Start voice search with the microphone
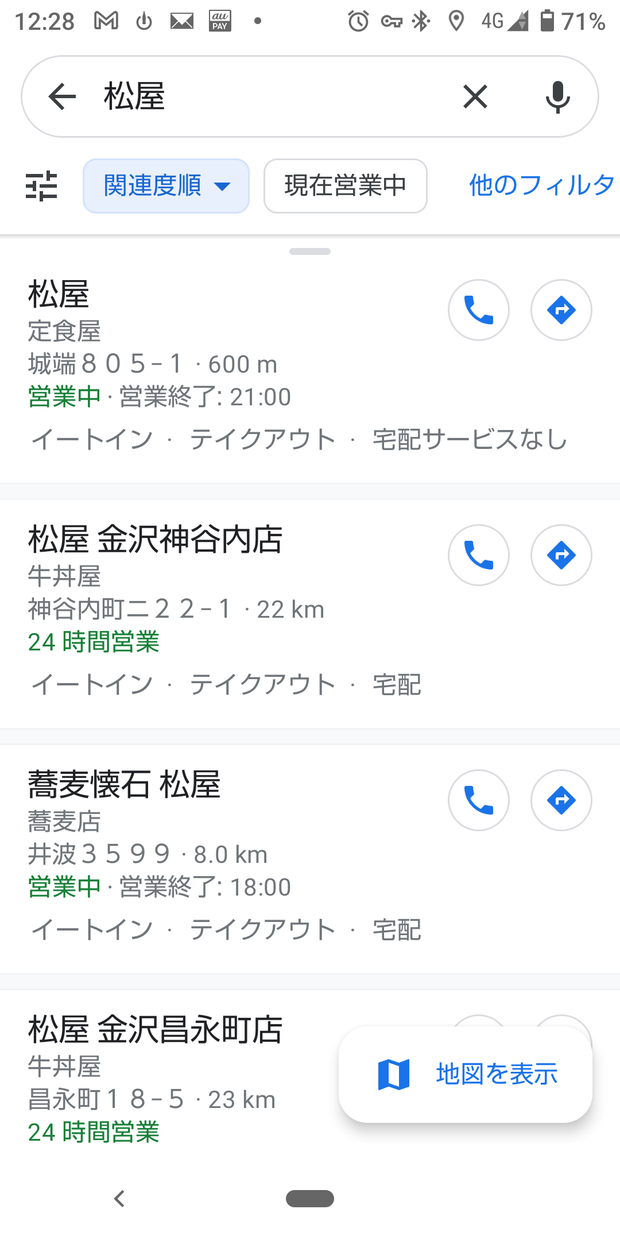The height and width of the screenshot is (1240, 620). [x=557, y=96]
